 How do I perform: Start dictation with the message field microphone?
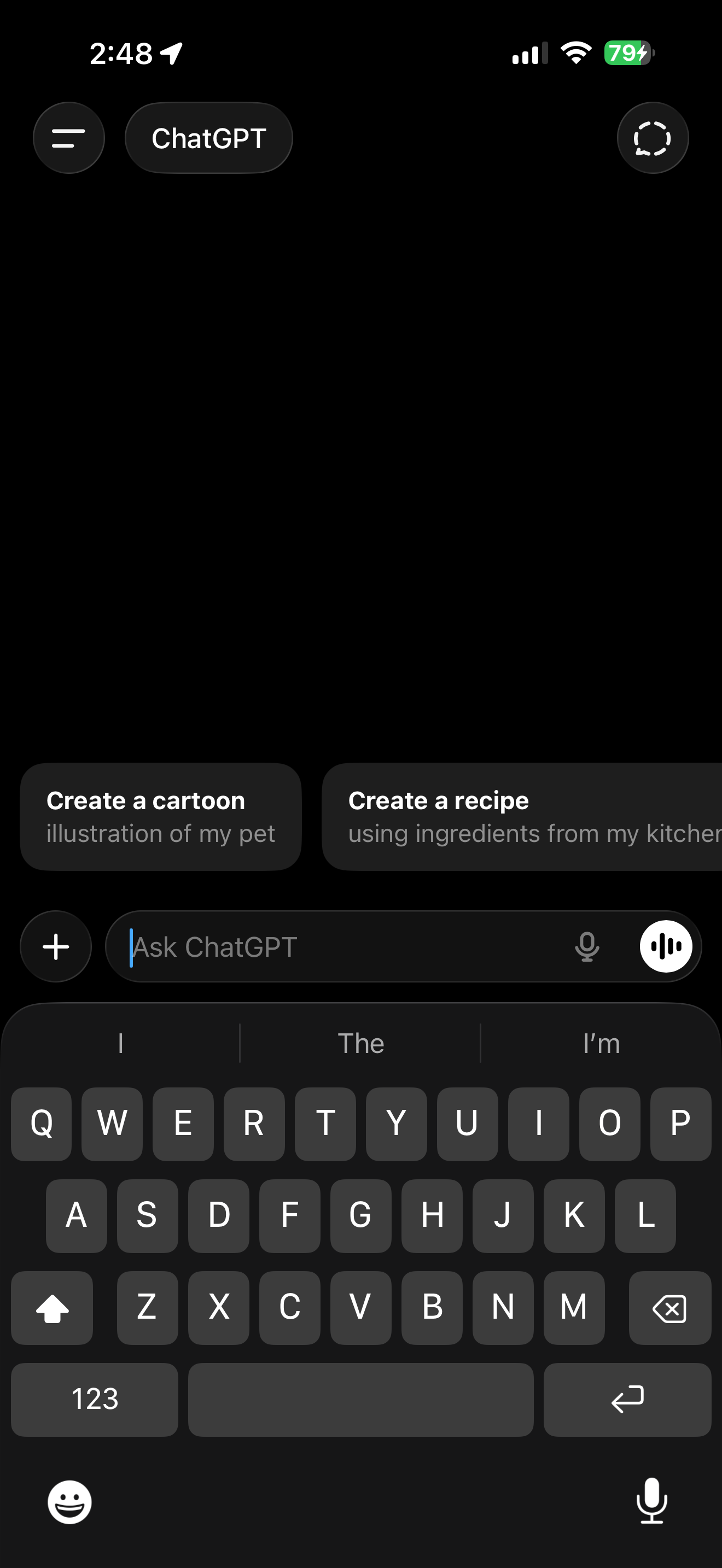[x=587, y=946]
